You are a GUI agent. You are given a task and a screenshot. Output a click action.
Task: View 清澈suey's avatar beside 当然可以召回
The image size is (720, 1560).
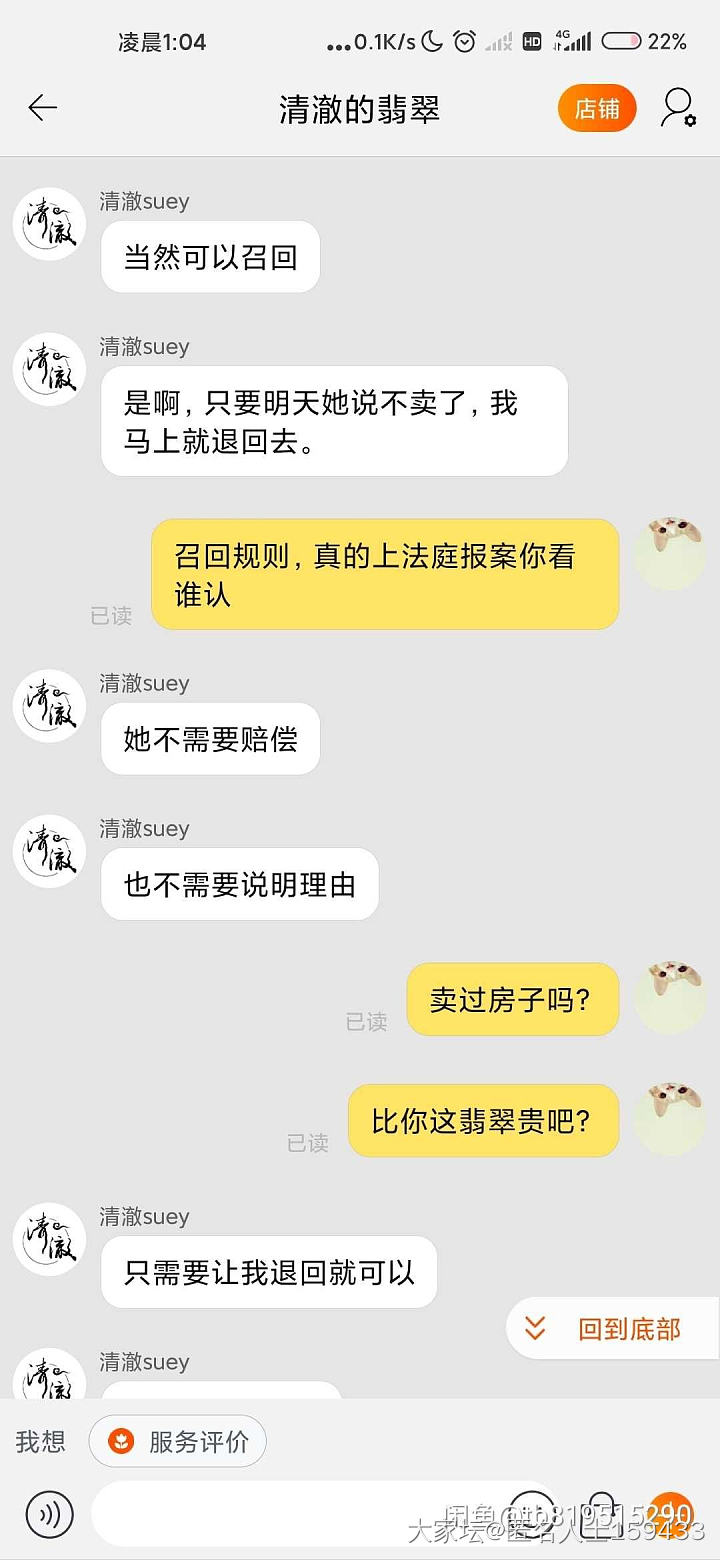click(x=49, y=224)
